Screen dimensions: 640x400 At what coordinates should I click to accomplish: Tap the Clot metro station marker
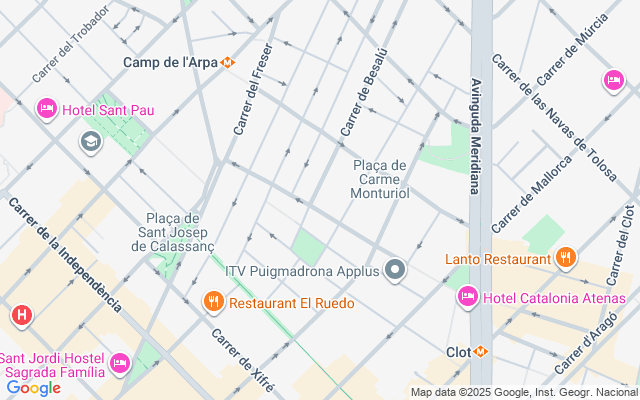tap(480, 351)
